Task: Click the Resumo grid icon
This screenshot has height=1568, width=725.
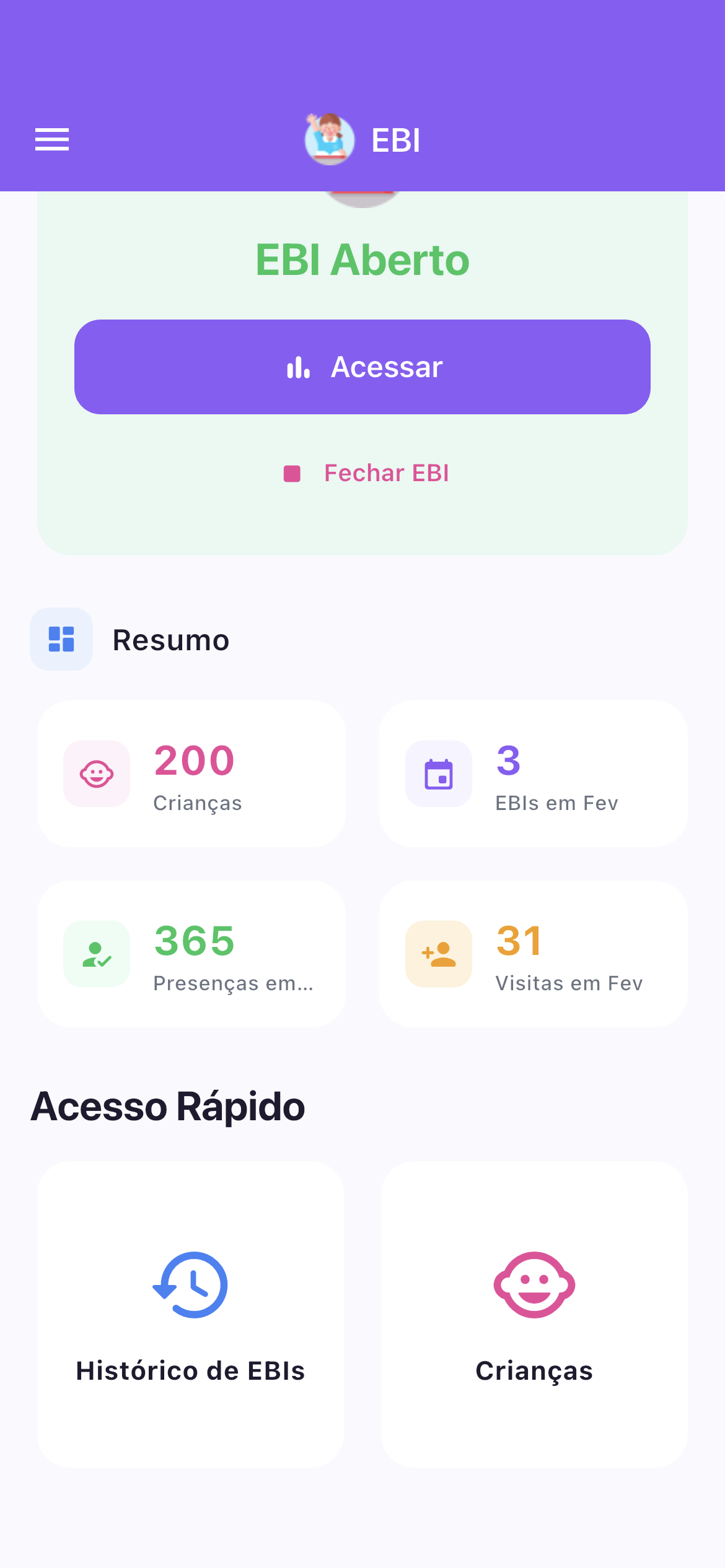Action: 61,639
